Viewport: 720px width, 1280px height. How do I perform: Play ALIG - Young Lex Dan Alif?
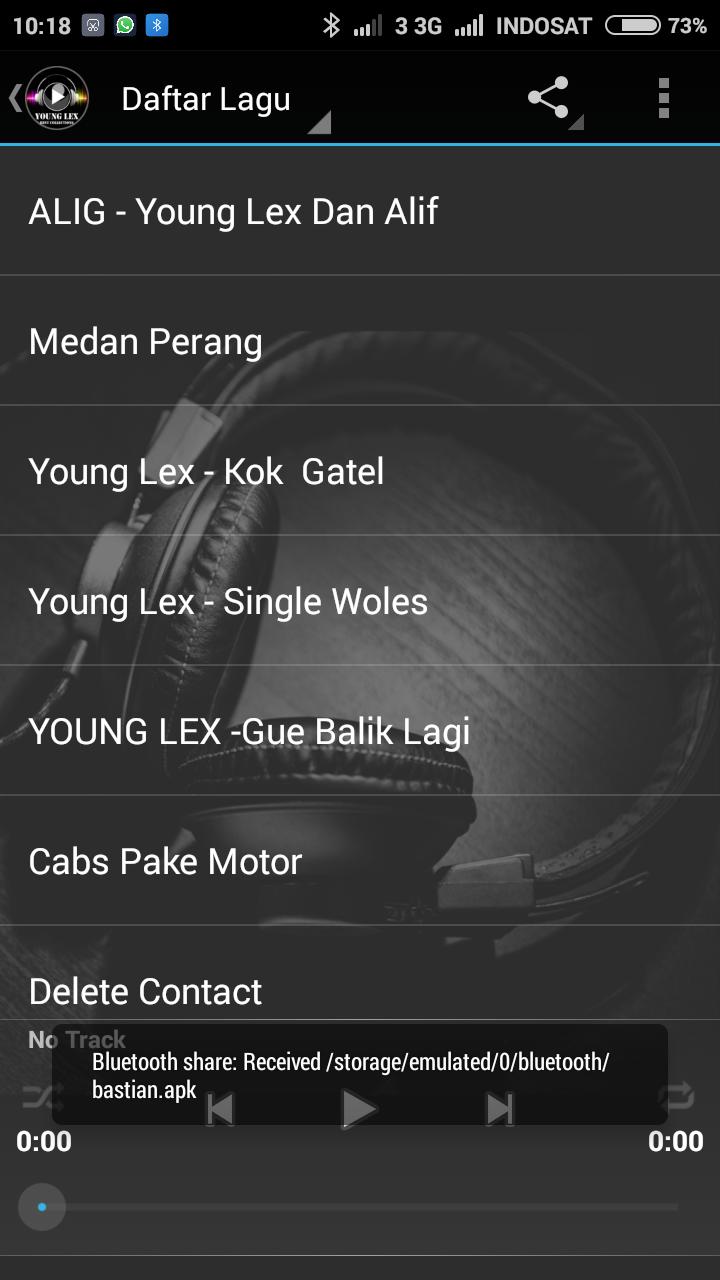[x=360, y=211]
